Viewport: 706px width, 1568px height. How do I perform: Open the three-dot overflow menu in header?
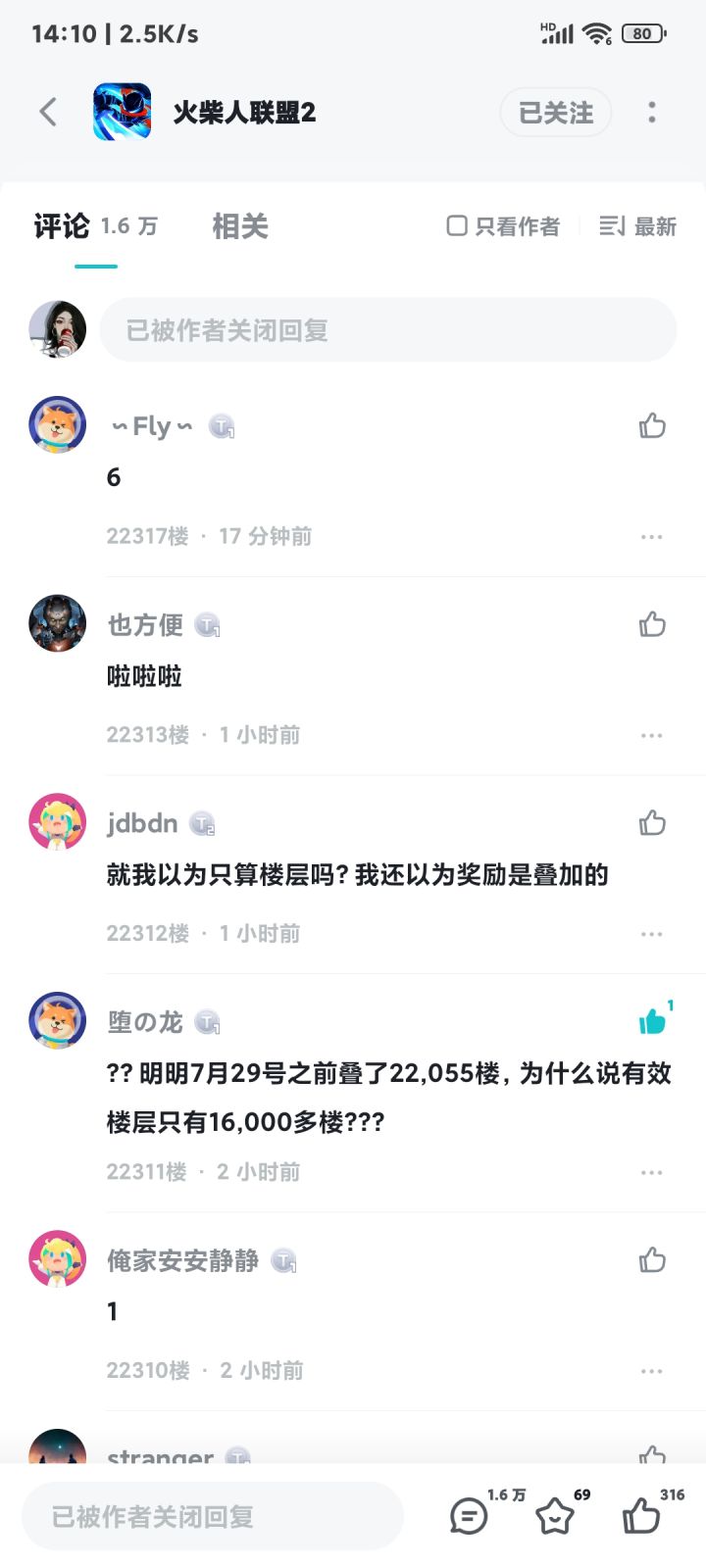coord(652,112)
